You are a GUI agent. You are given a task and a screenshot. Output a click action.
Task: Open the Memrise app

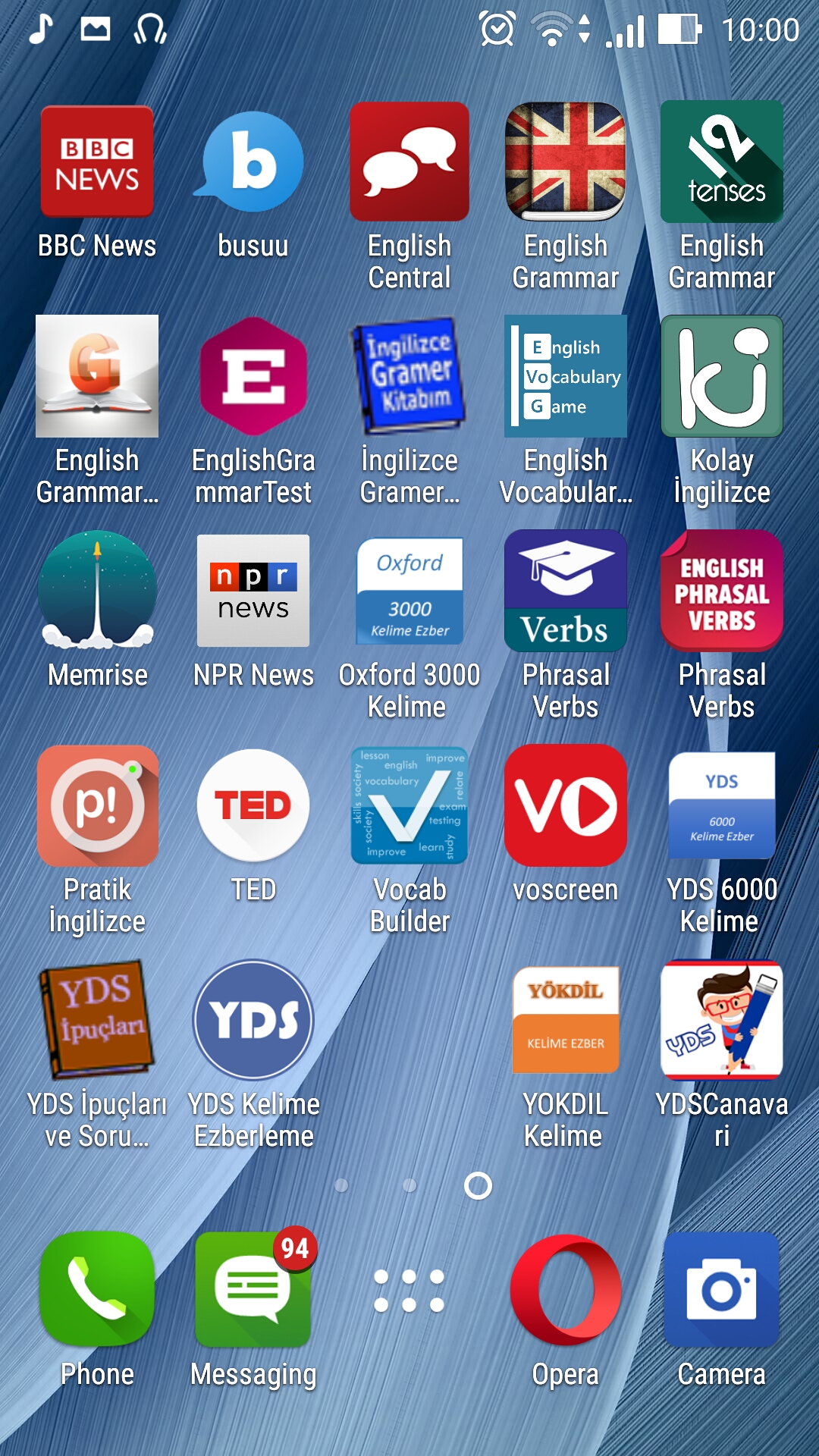point(97,591)
